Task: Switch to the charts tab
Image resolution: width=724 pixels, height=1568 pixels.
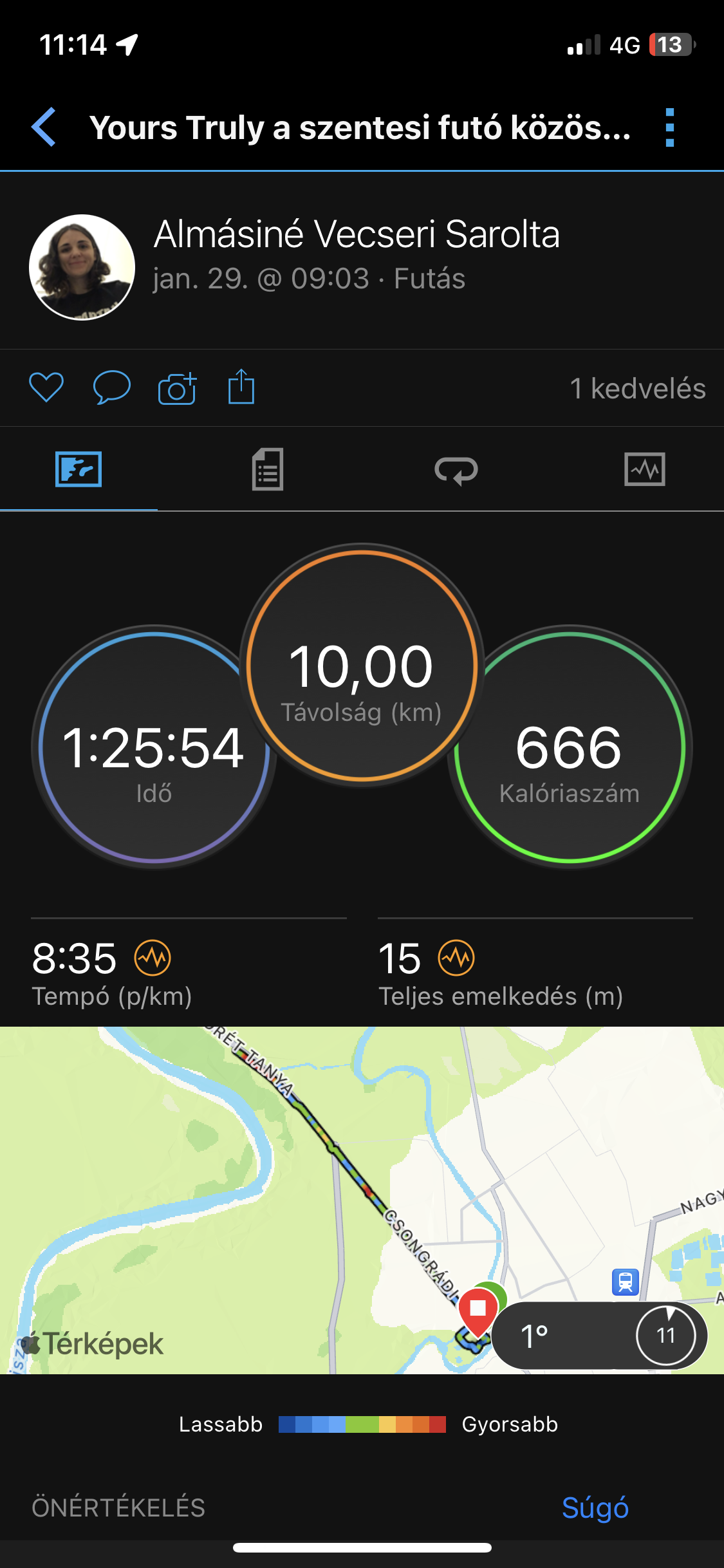Action: pyautogui.click(x=644, y=469)
